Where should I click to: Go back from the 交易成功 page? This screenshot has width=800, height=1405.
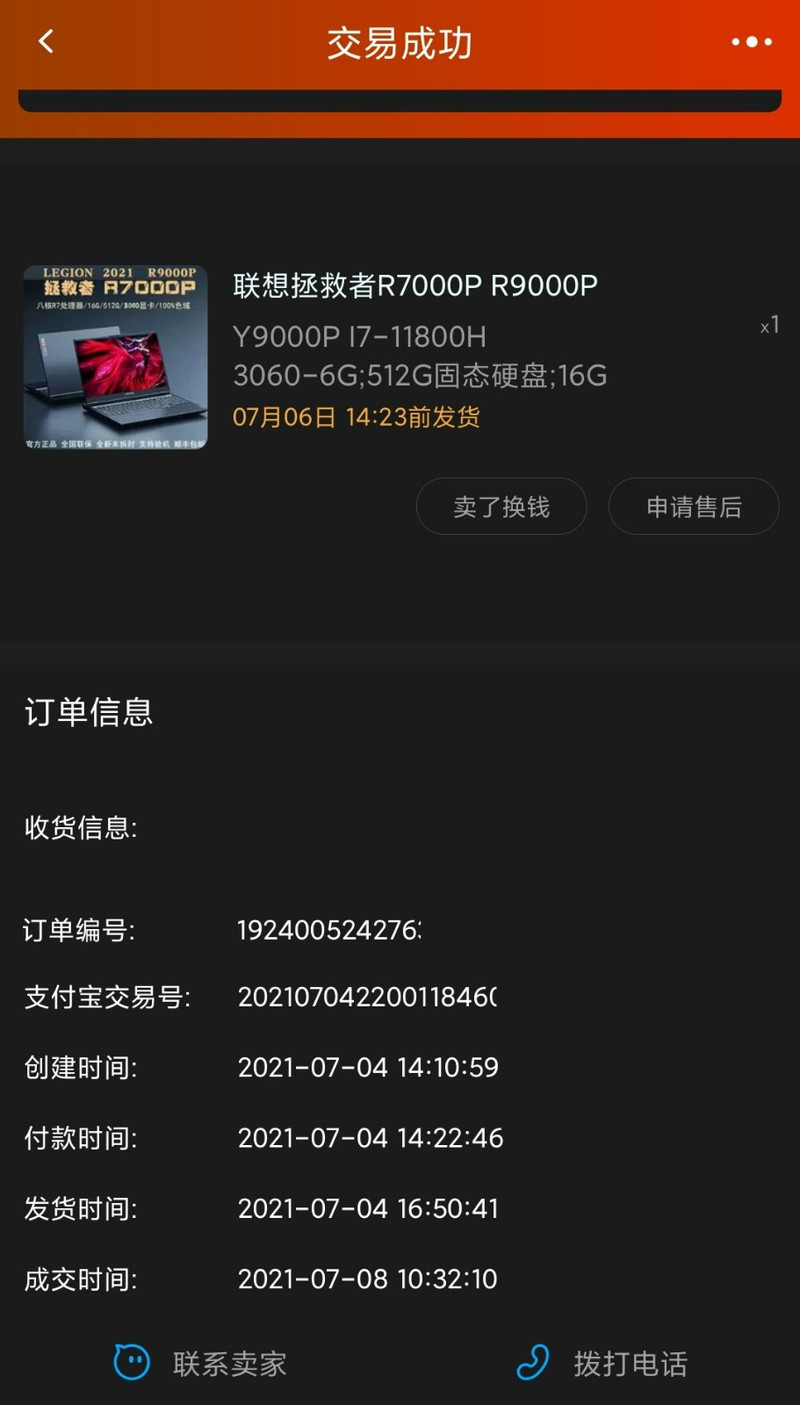pos(46,42)
